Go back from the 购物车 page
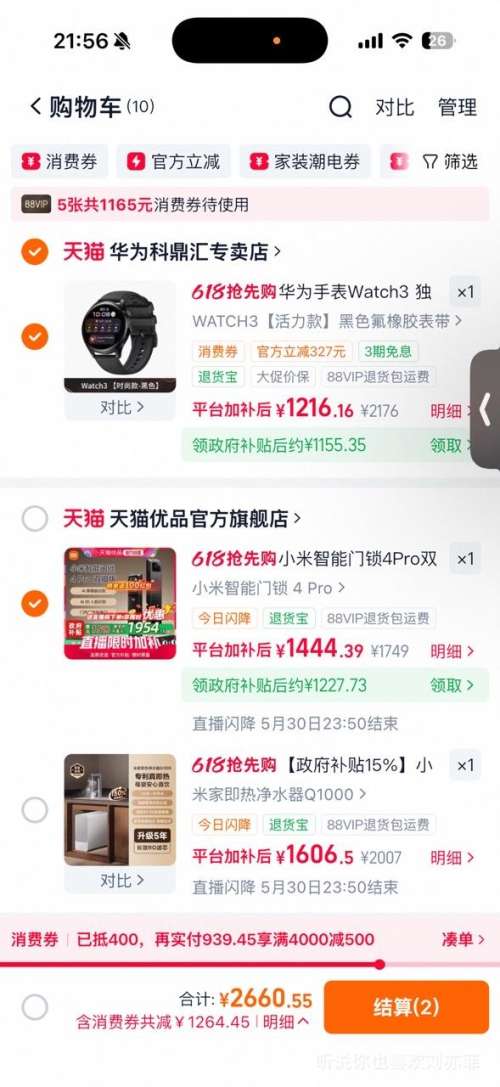The width and height of the screenshot is (500, 1087). pyautogui.click(x=35, y=107)
